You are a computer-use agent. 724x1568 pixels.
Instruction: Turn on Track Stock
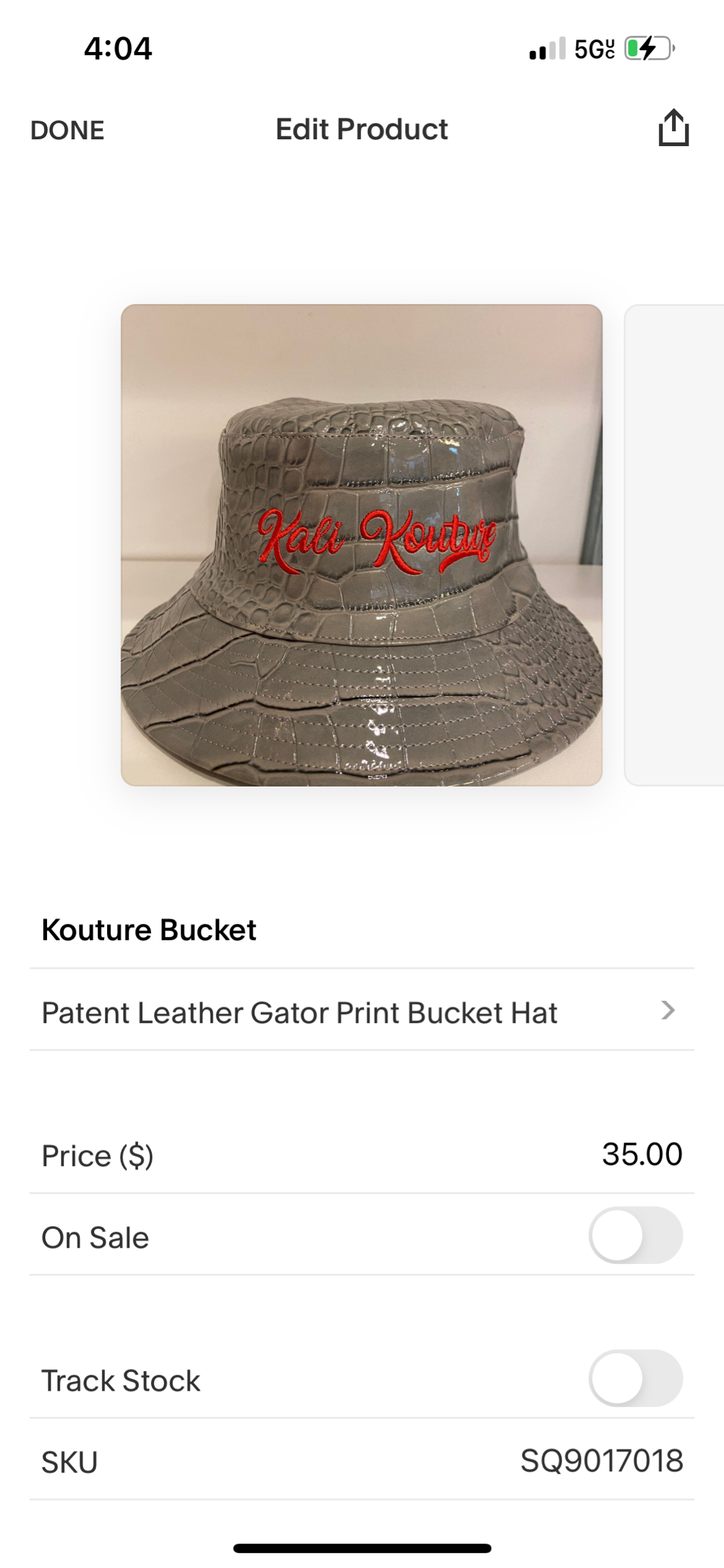click(x=635, y=1379)
